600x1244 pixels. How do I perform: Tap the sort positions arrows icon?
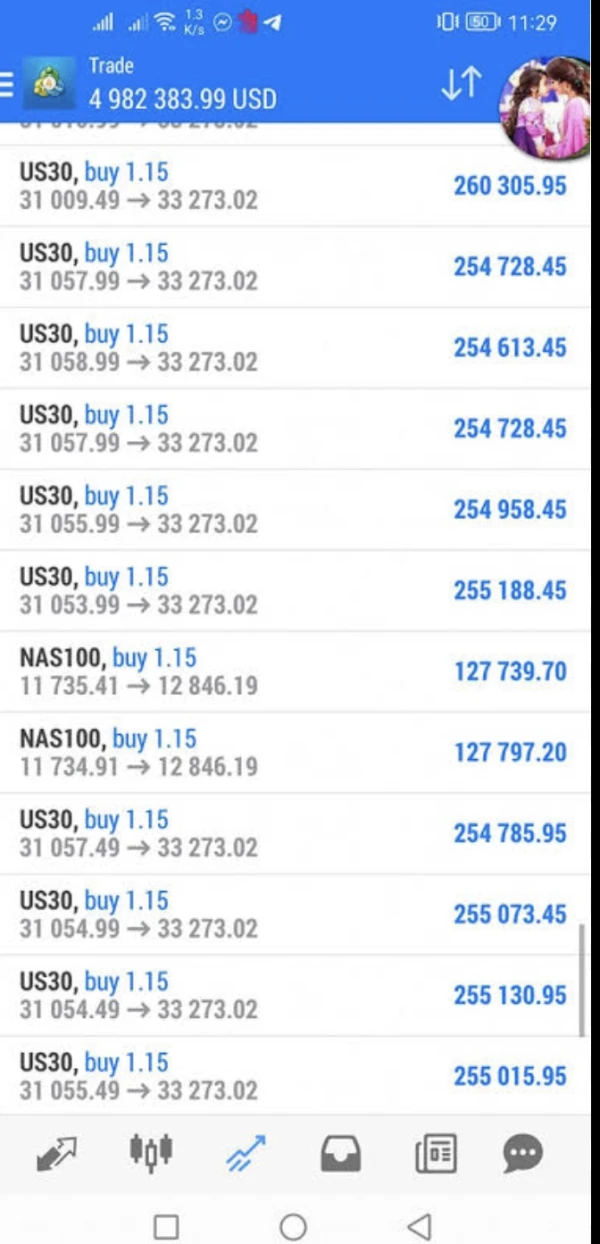(461, 84)
